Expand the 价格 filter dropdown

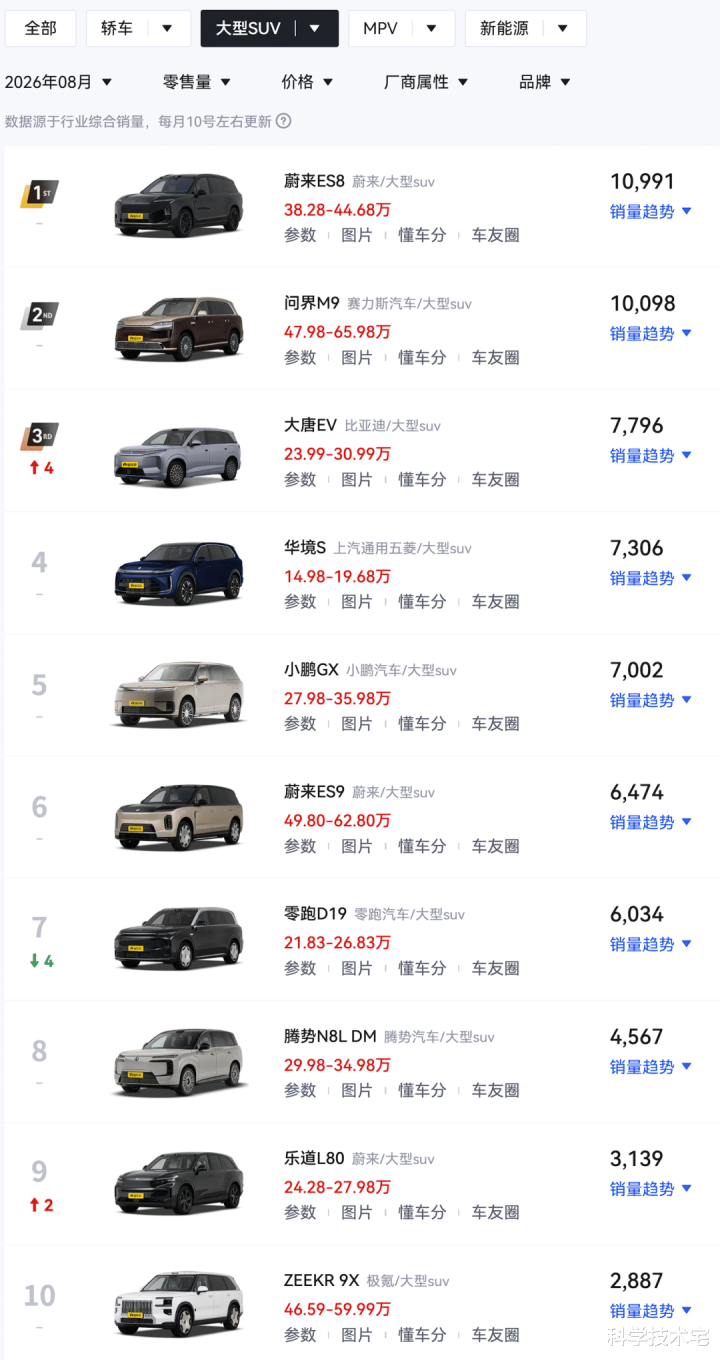pos(308,82)
